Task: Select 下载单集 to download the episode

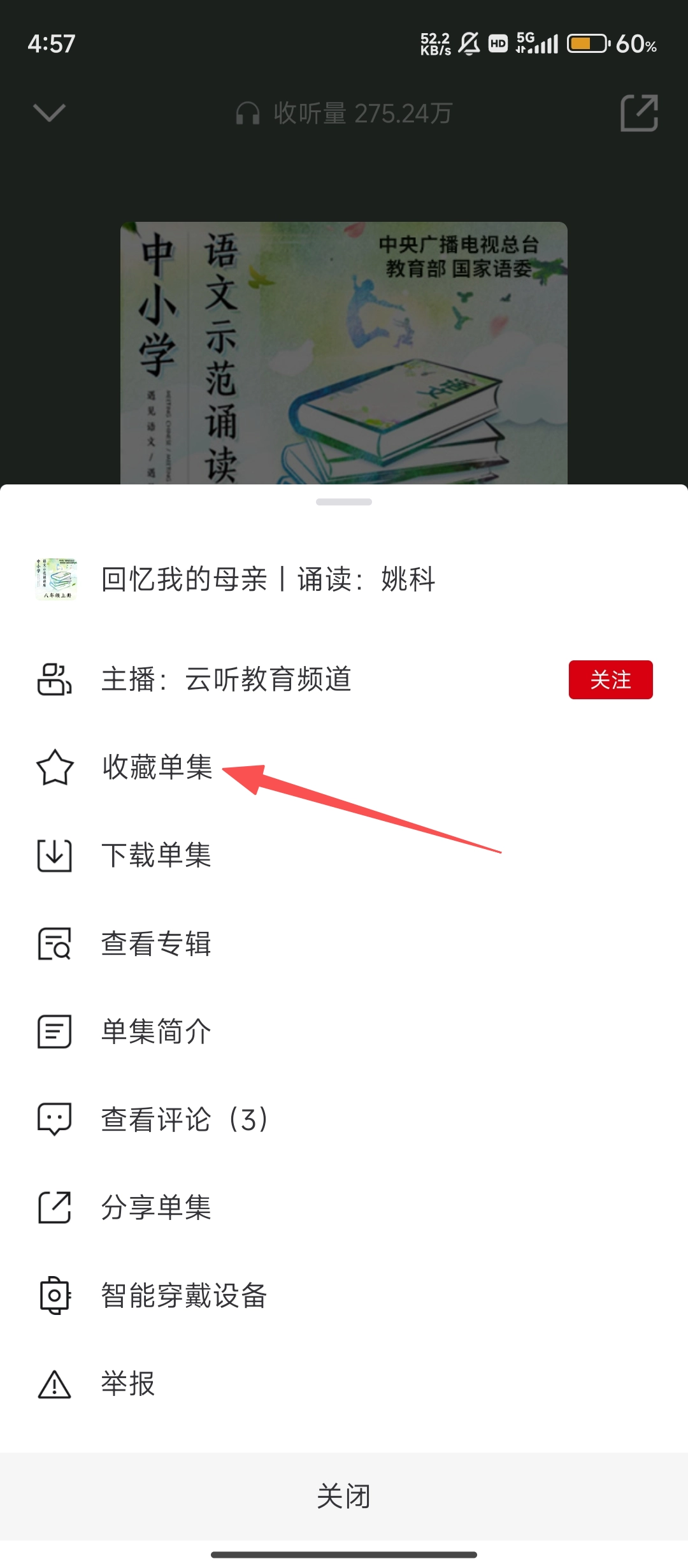Action: [157, 855]
